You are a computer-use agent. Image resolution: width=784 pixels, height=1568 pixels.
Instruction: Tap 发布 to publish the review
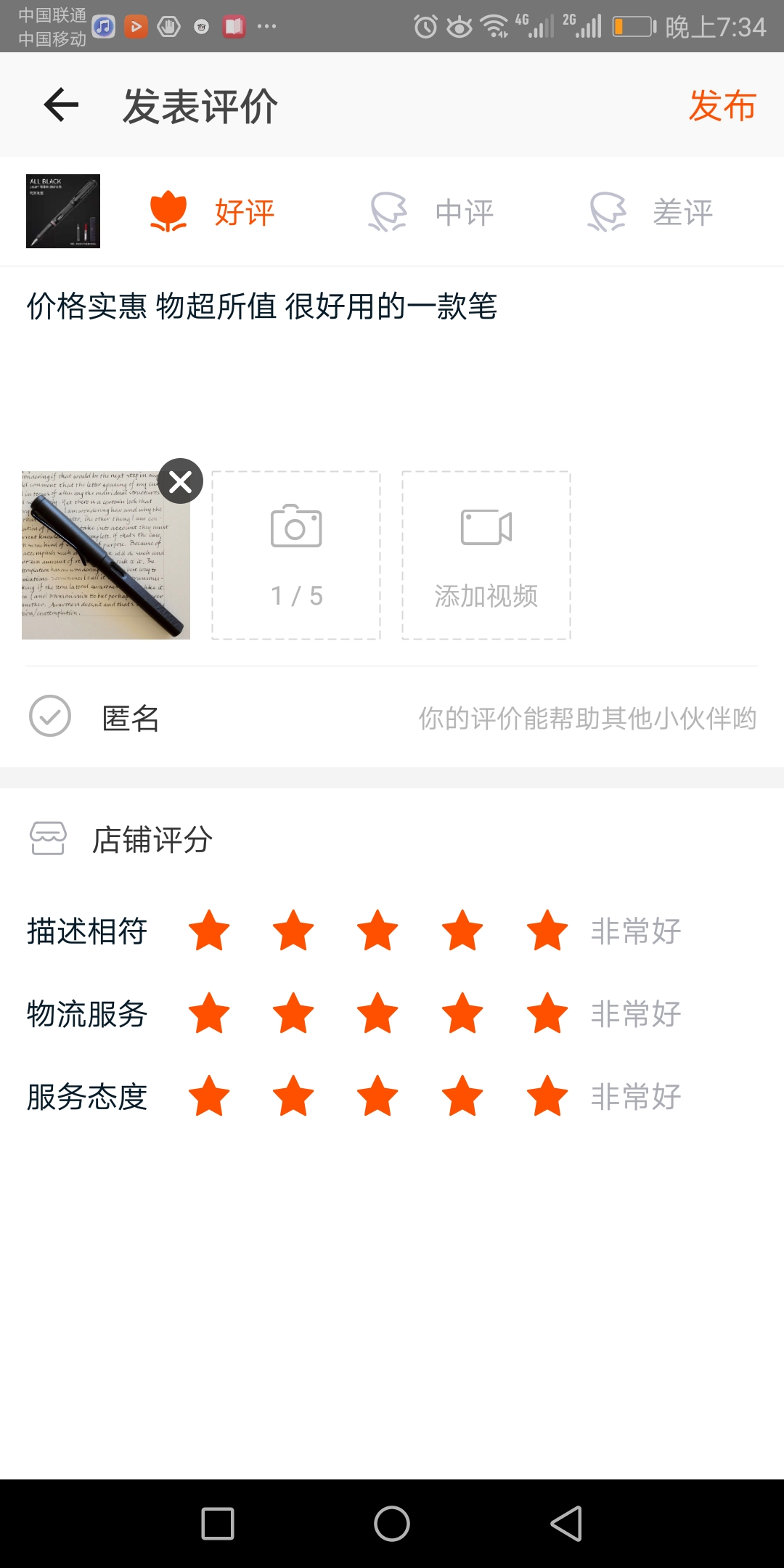click(x=722, y=106)
